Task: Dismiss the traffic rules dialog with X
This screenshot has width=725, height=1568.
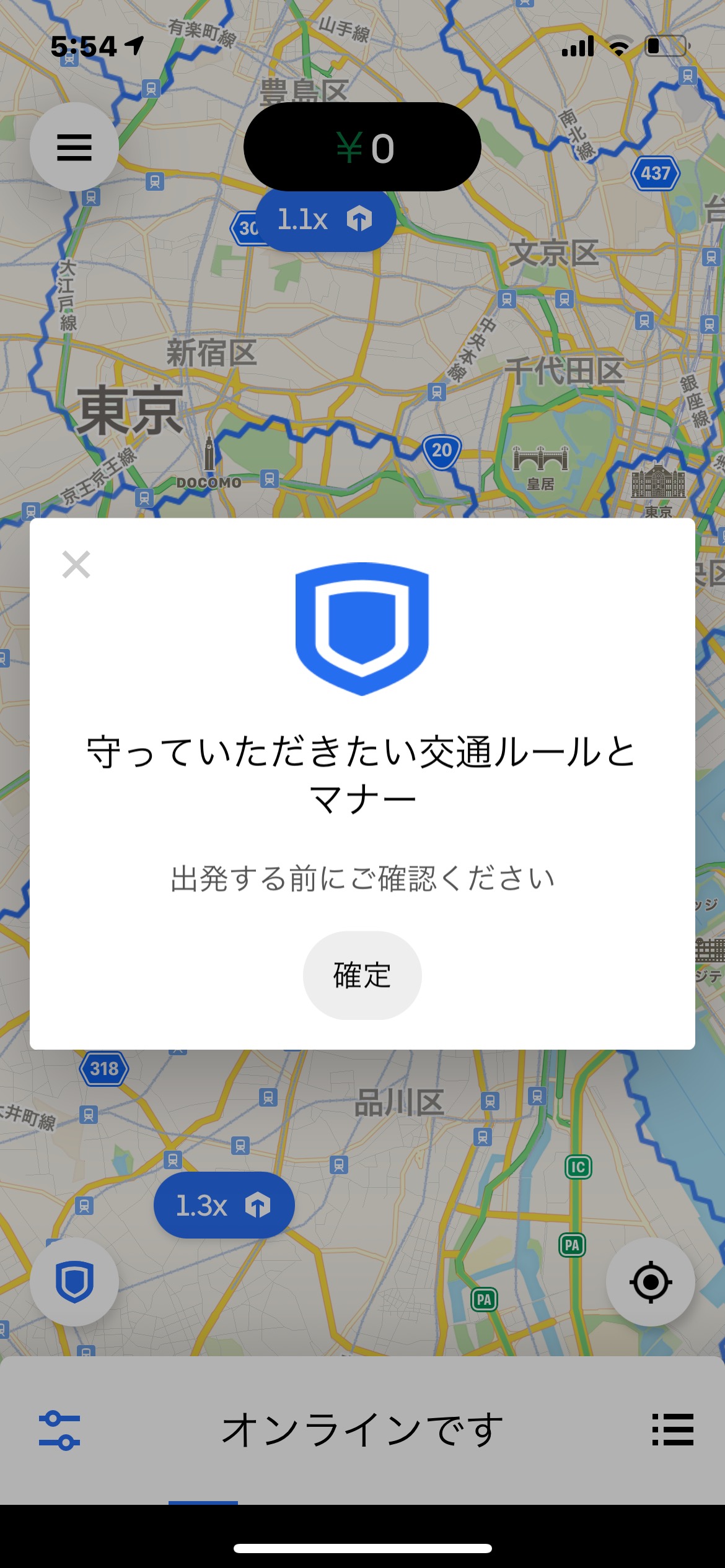Action: [x=76, y=564]
